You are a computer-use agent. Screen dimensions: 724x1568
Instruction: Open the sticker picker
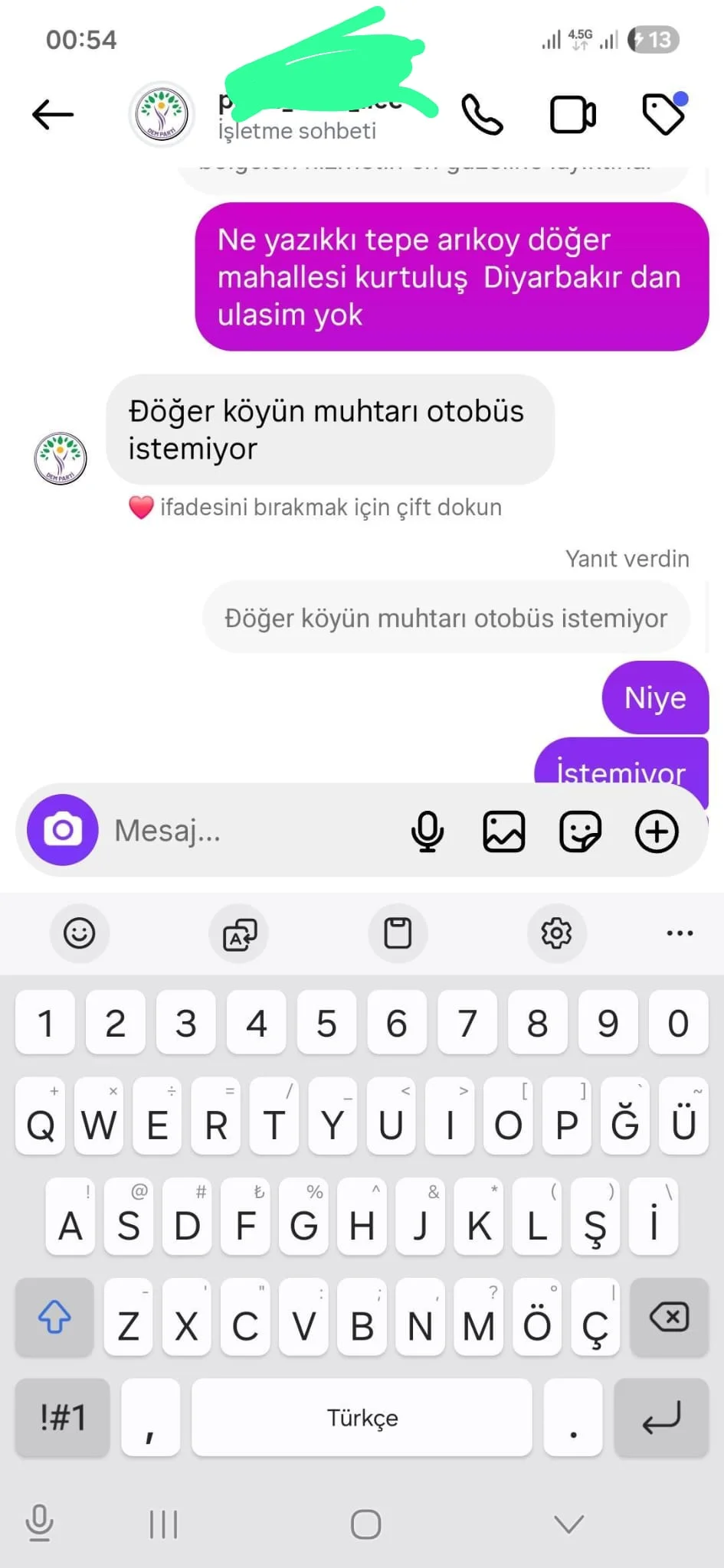pyautogui.click(x=580, y=831)
